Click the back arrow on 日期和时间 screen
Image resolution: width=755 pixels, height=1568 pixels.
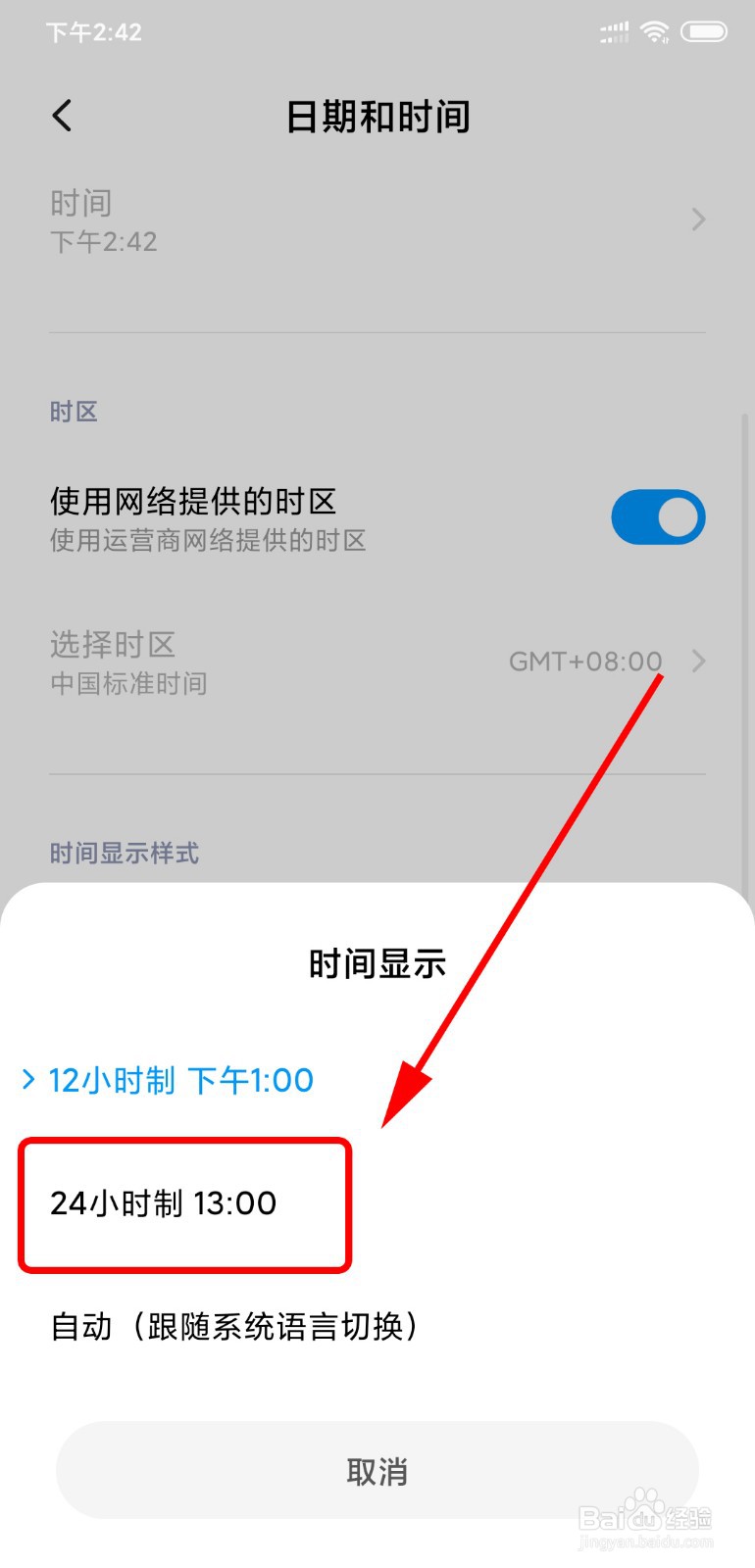[62, 115]
